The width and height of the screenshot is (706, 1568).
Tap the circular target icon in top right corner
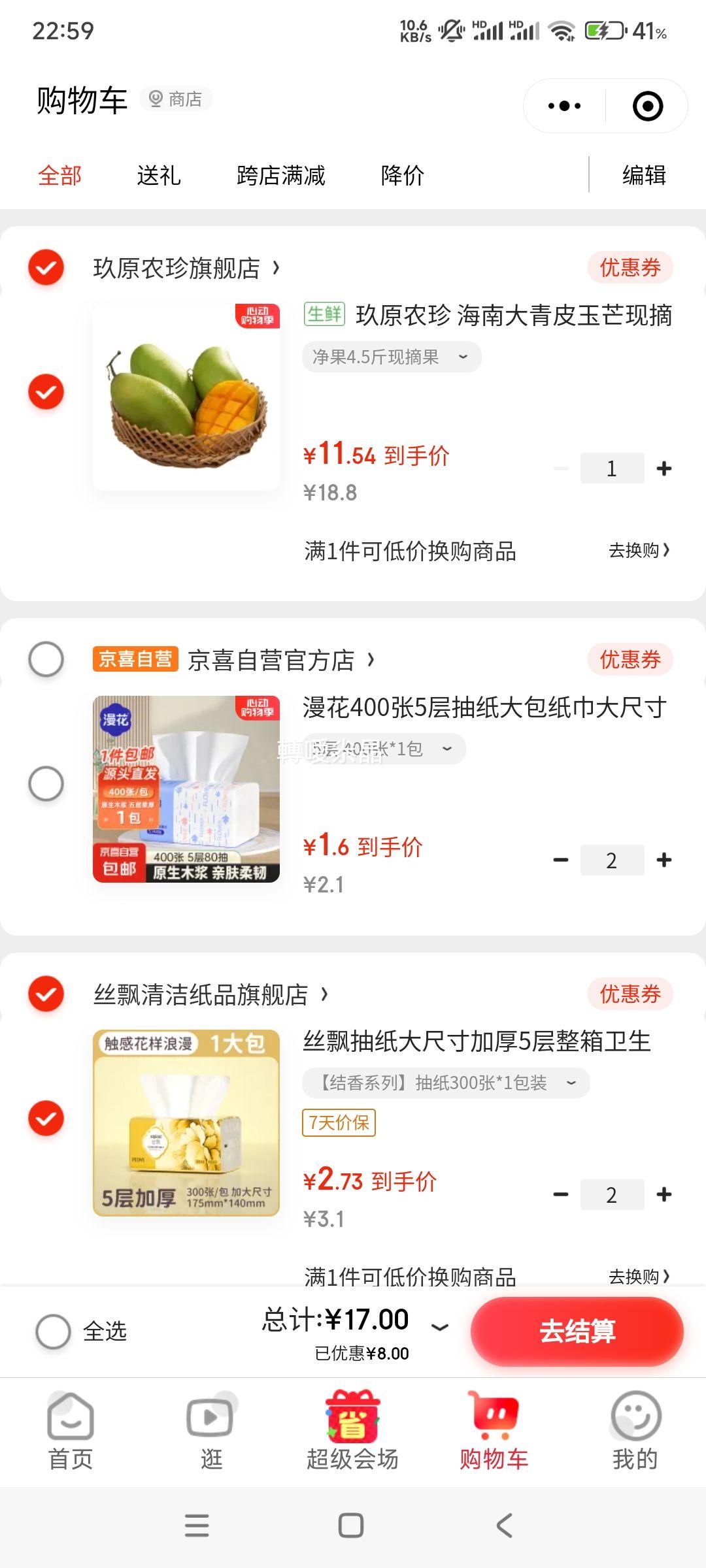click(646, 105)
